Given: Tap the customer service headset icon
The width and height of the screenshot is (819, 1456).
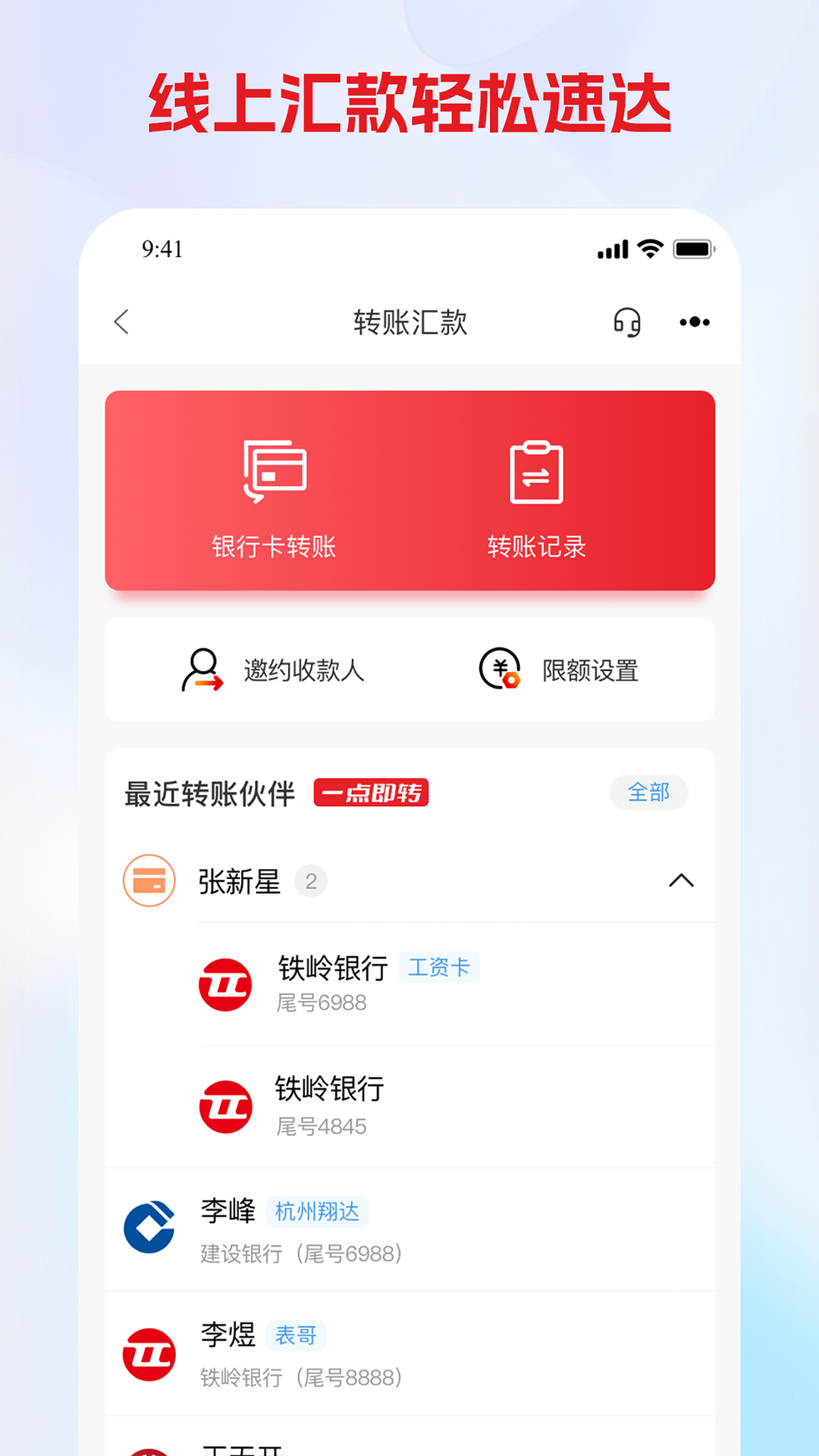Looking at the screenshot, I should click(x=626, y=322).
